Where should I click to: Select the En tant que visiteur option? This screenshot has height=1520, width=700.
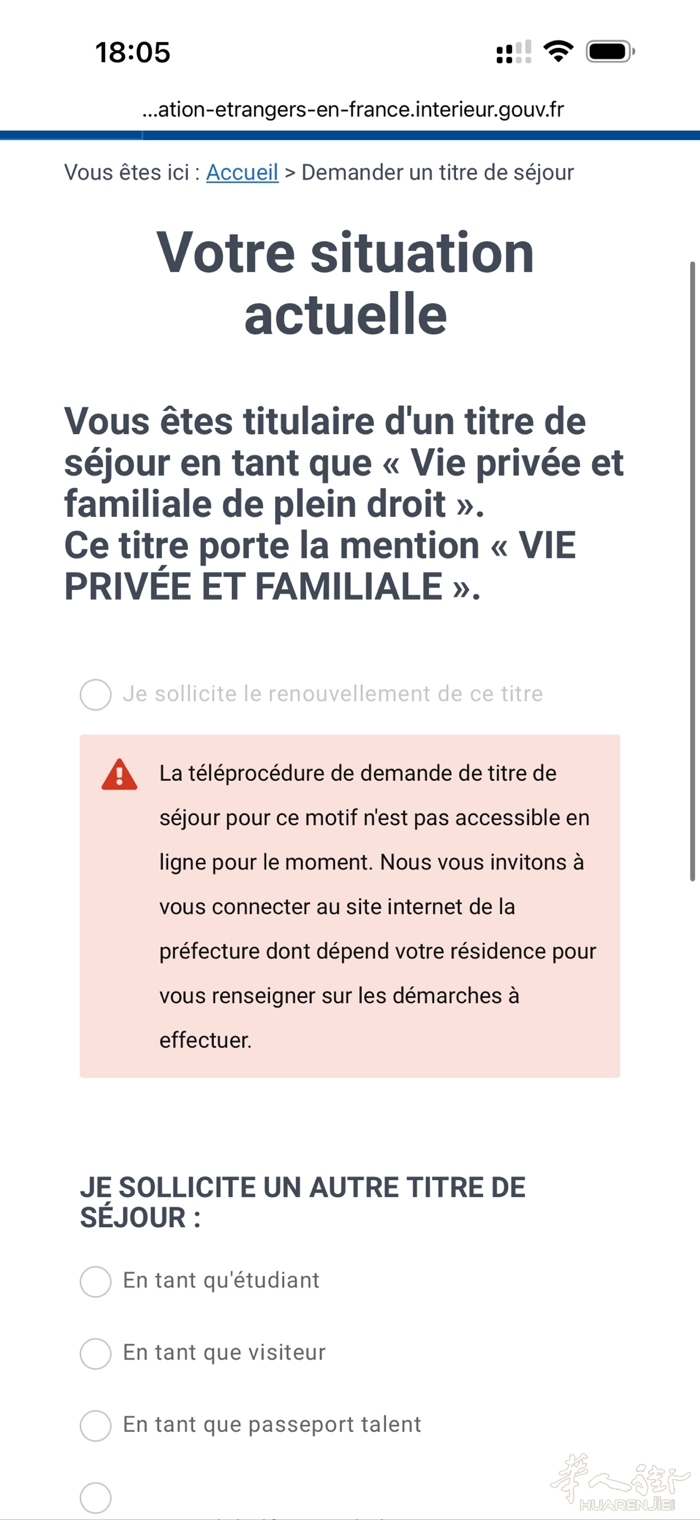point(96,1353)
